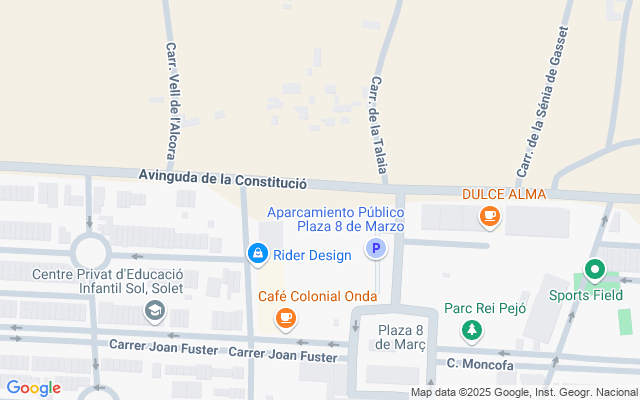Open the Centre Privat d'Educació Infantil marker
The height and width of the screenshot is (400, 640).
click(154, 312)
